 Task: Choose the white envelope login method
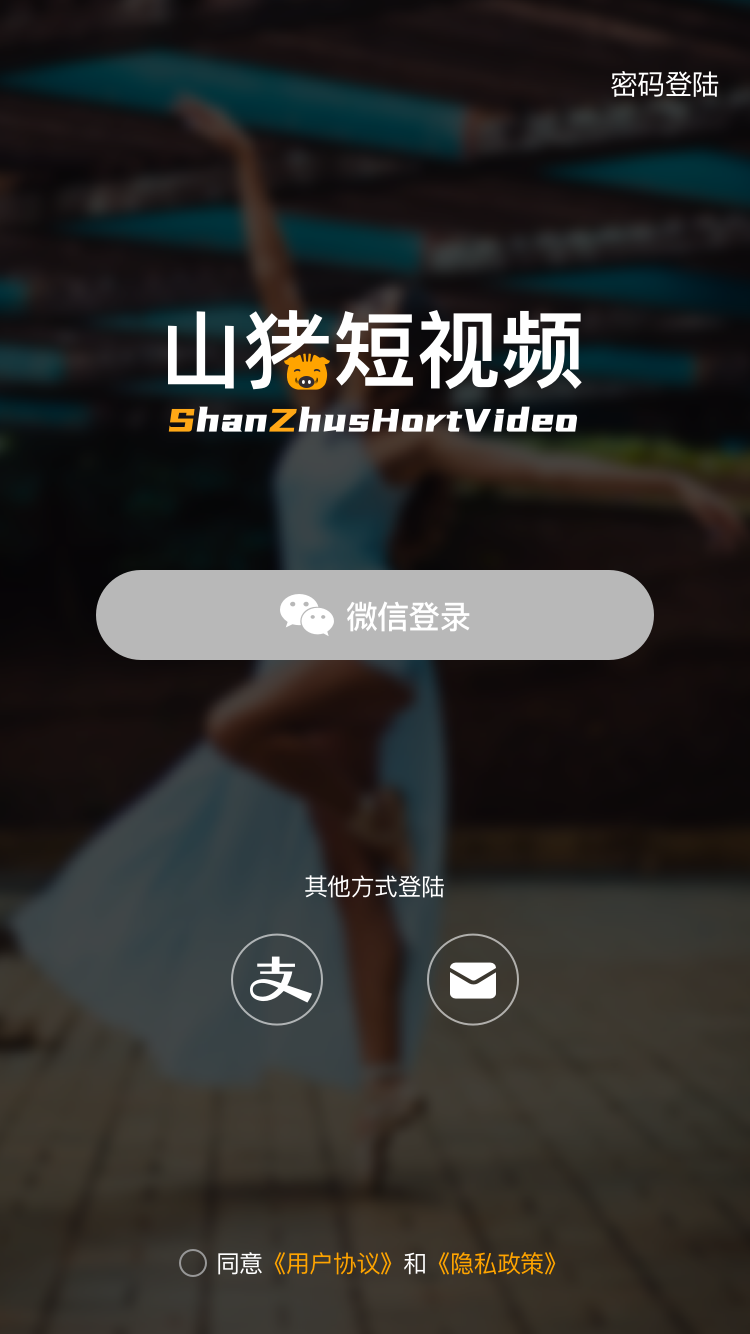point(472,979)
